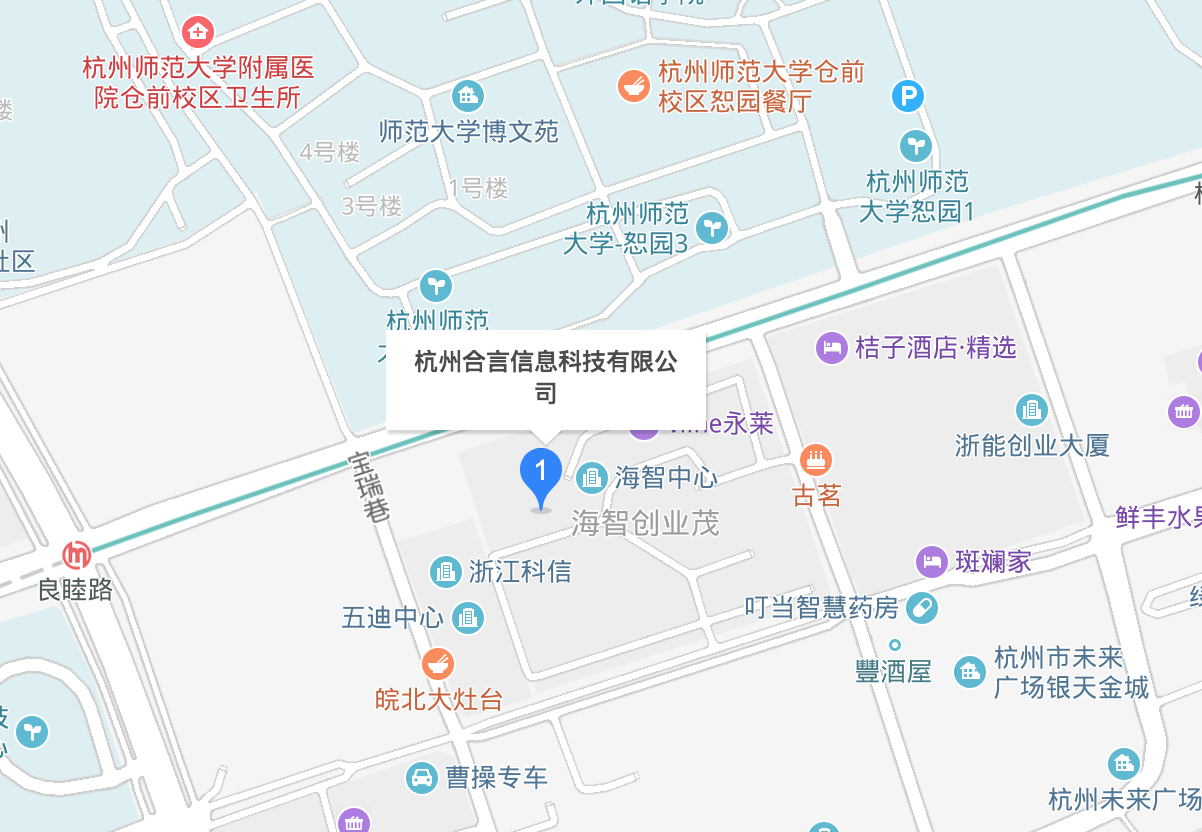Tap the 杭州师范大学仓前校区恕园餐厅 marker

click(632, 86)
